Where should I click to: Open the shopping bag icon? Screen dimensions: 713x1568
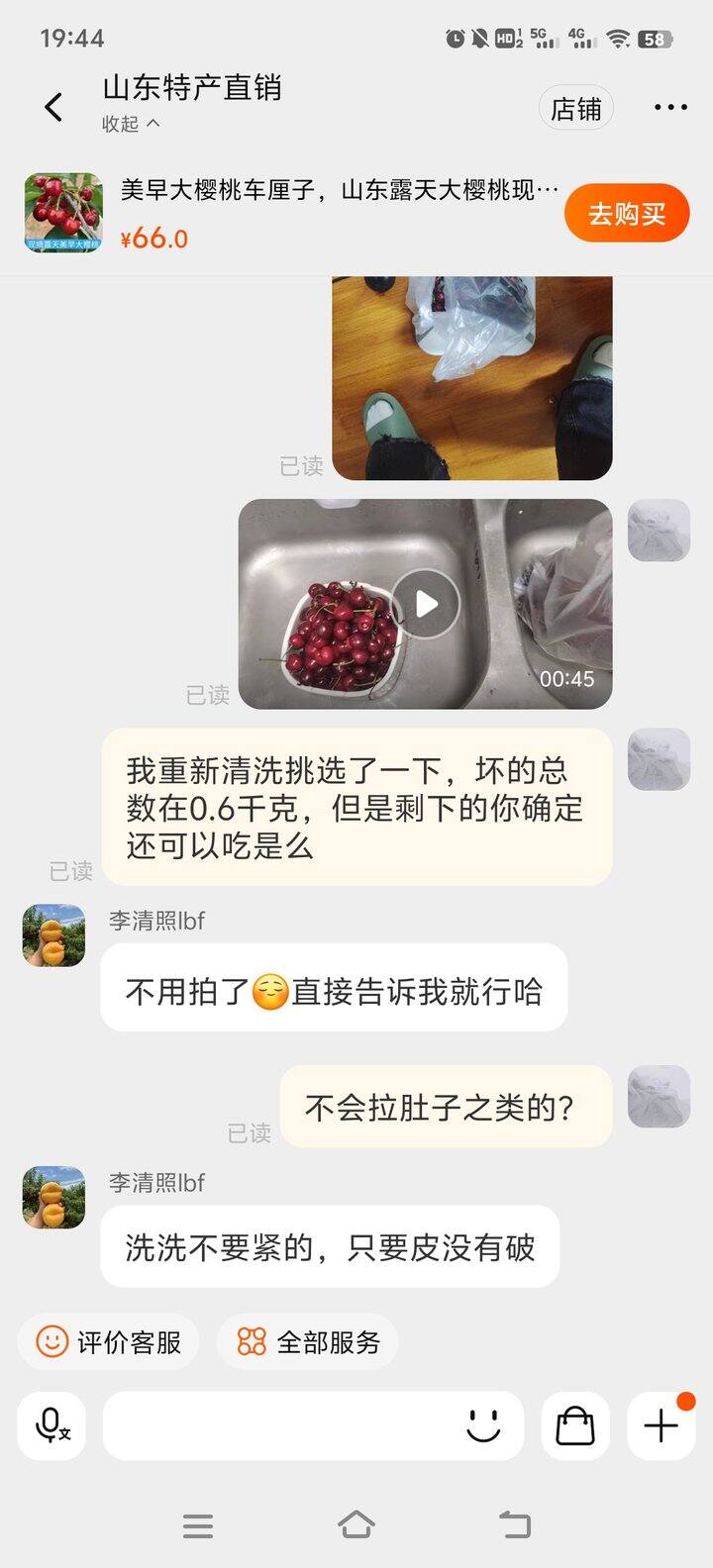point(575,1425)
